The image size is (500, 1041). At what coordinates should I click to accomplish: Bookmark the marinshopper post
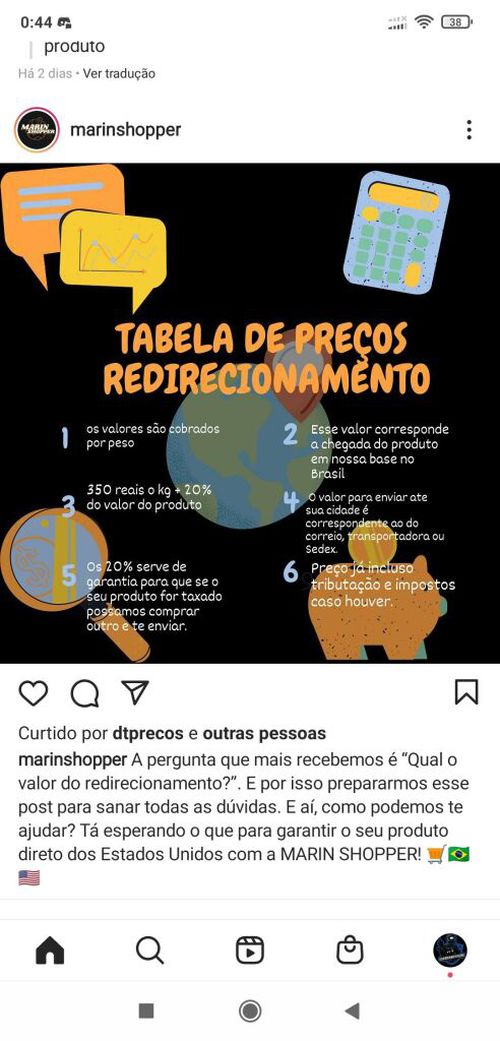click(x=466, y=692)
